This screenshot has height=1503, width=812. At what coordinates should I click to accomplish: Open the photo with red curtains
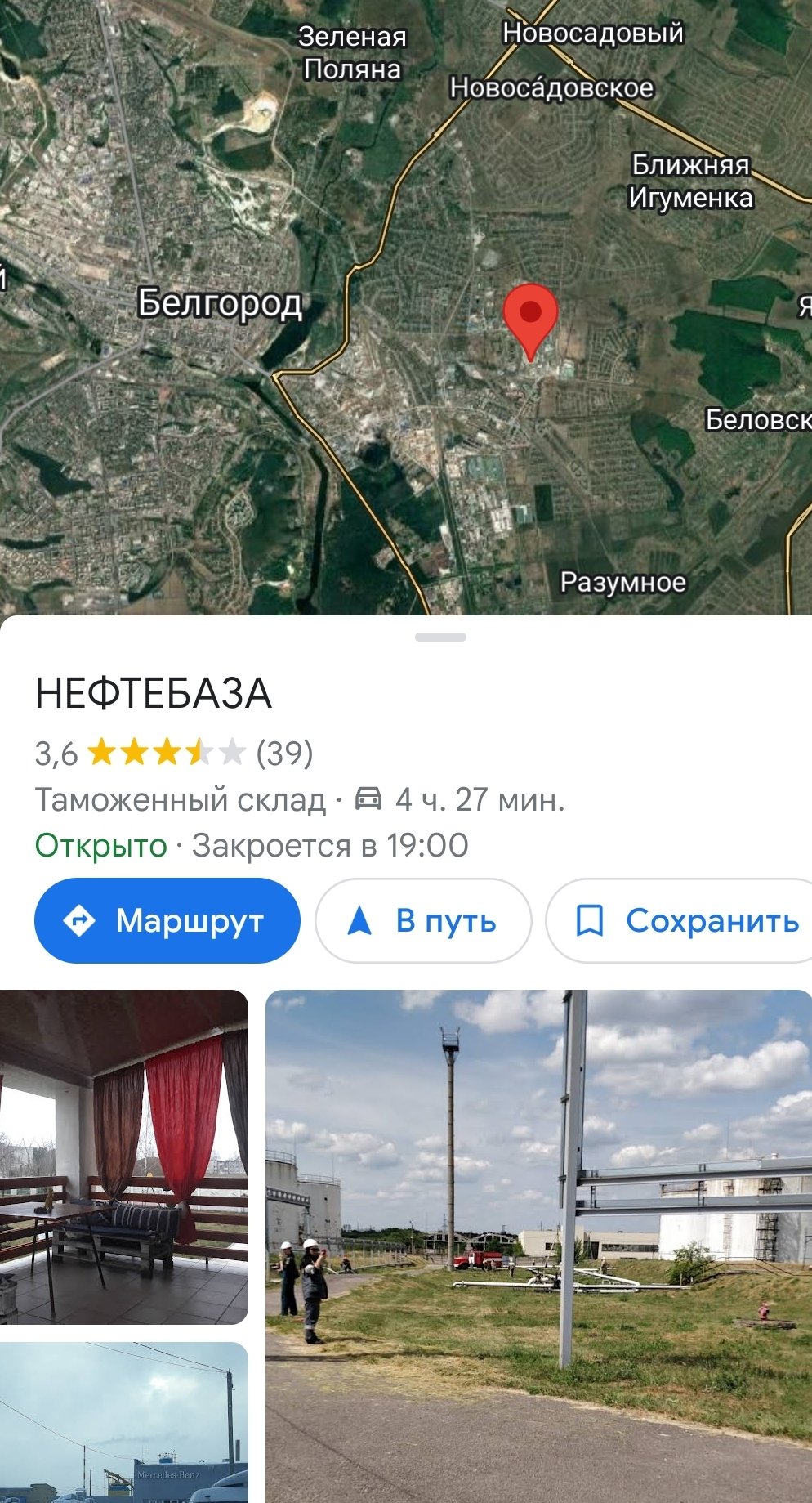pos(123,1156)
